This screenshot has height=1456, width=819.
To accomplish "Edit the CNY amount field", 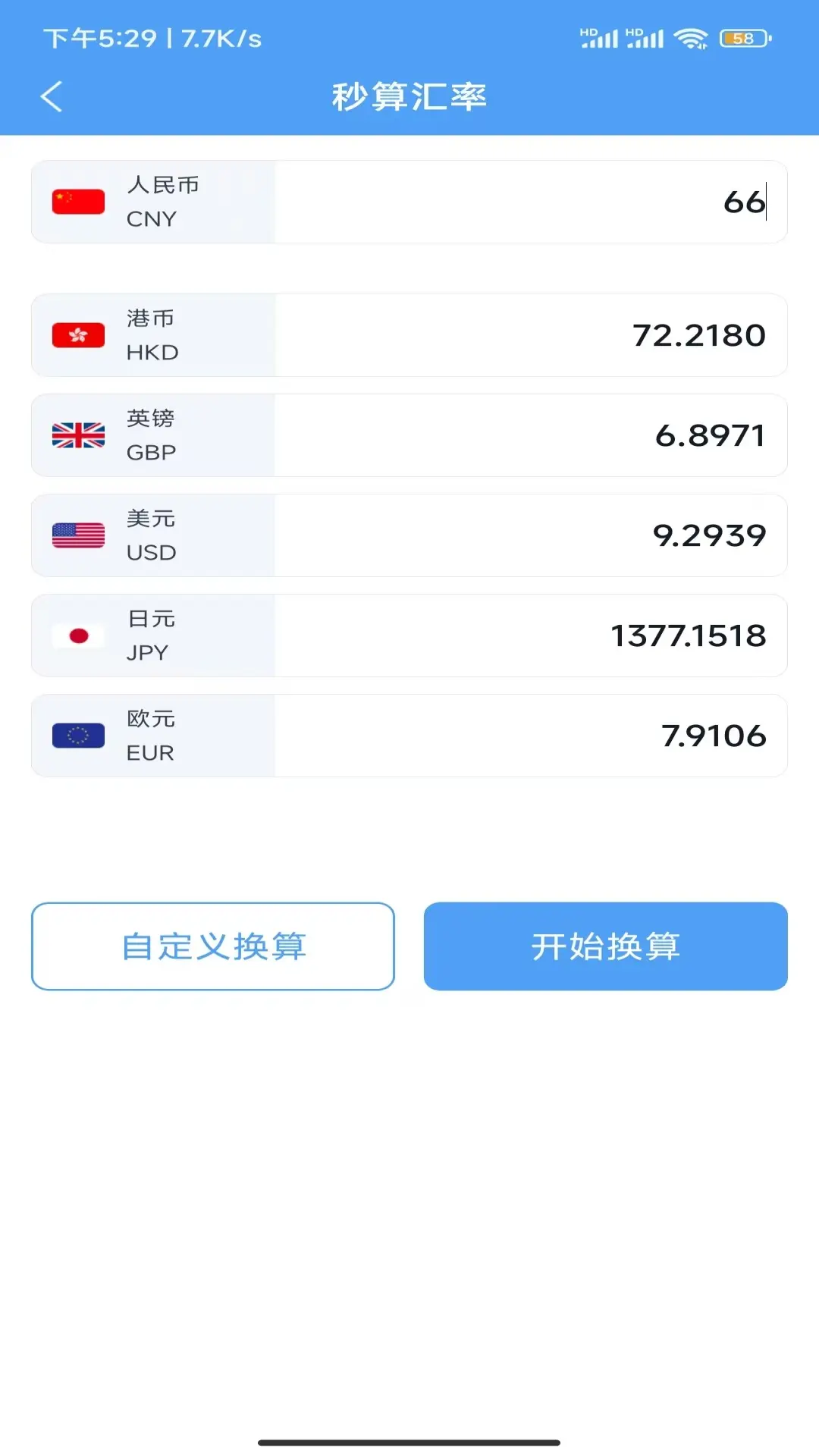I will [529, 202].
